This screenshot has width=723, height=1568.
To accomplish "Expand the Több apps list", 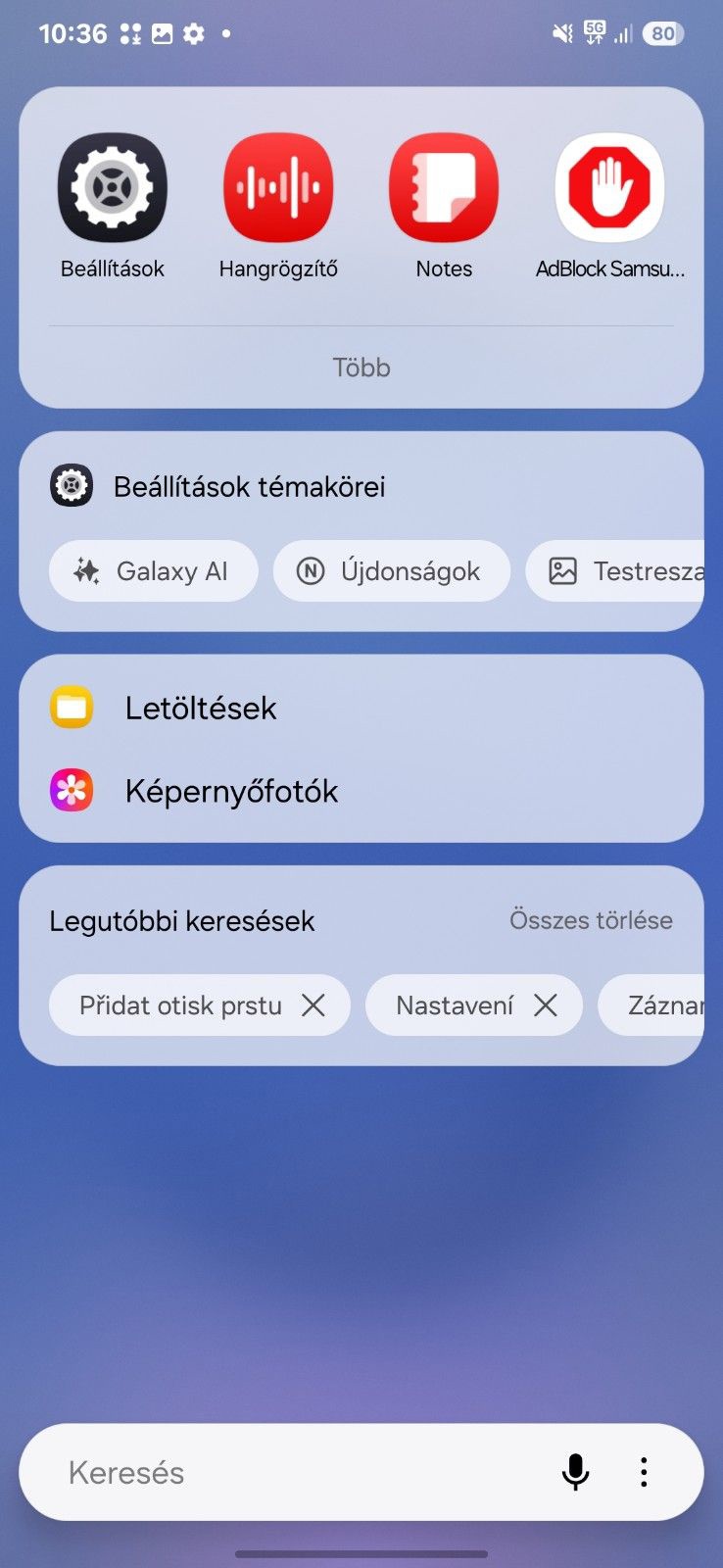I will pyautogui.click(x=361, y=367).
